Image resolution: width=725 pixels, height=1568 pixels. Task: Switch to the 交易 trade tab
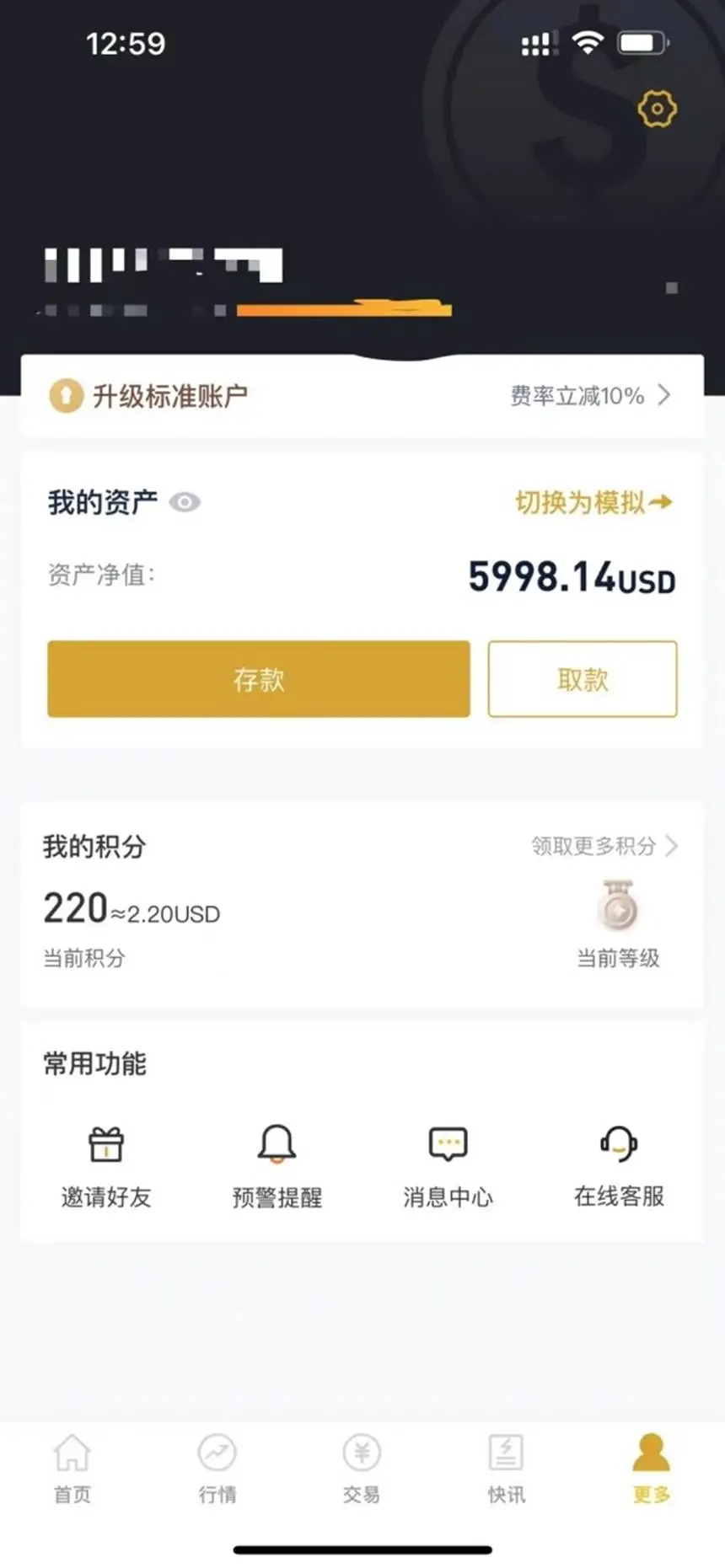pos(362,1469)
